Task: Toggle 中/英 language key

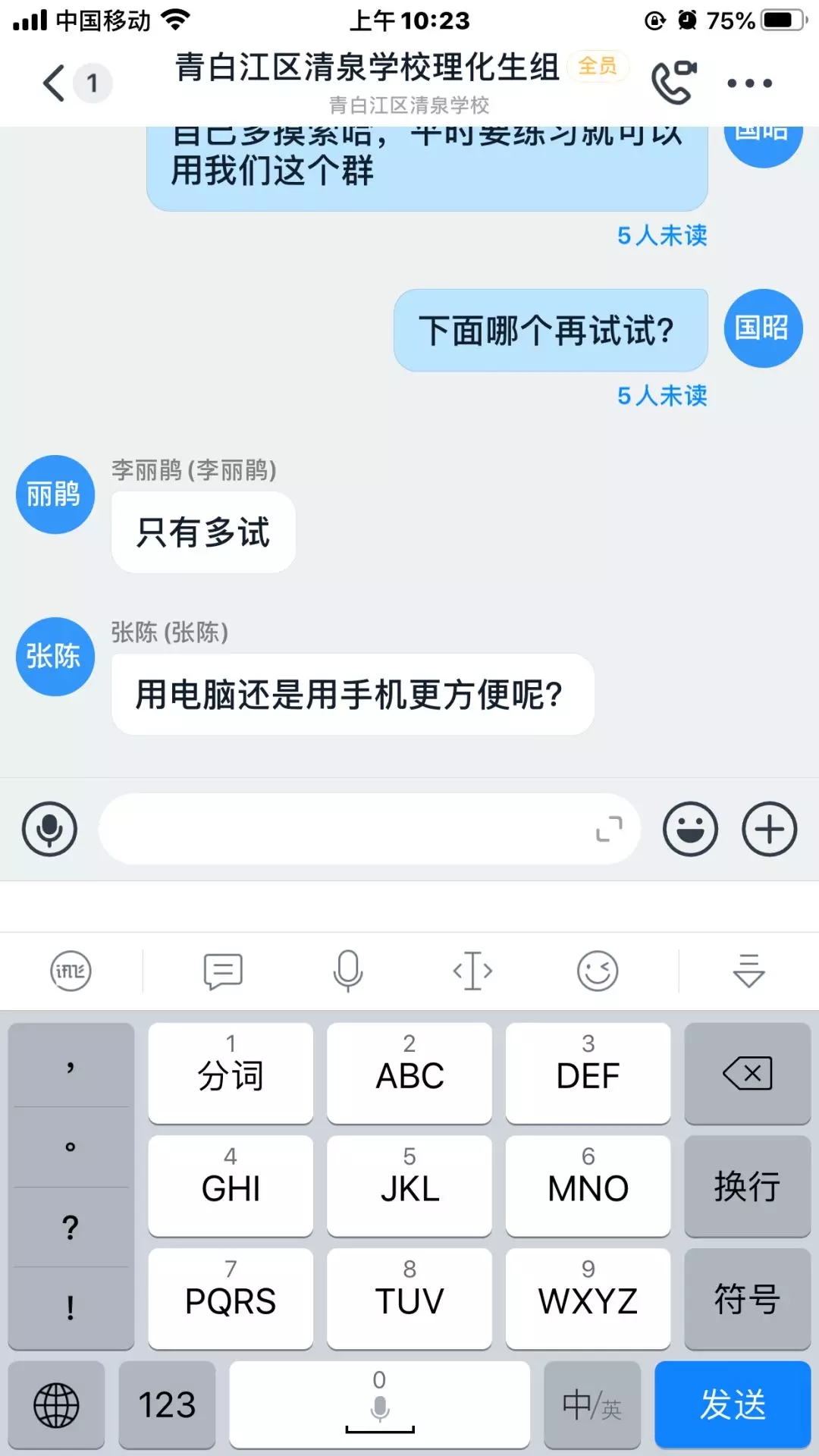Action: tap(592, 1404)
